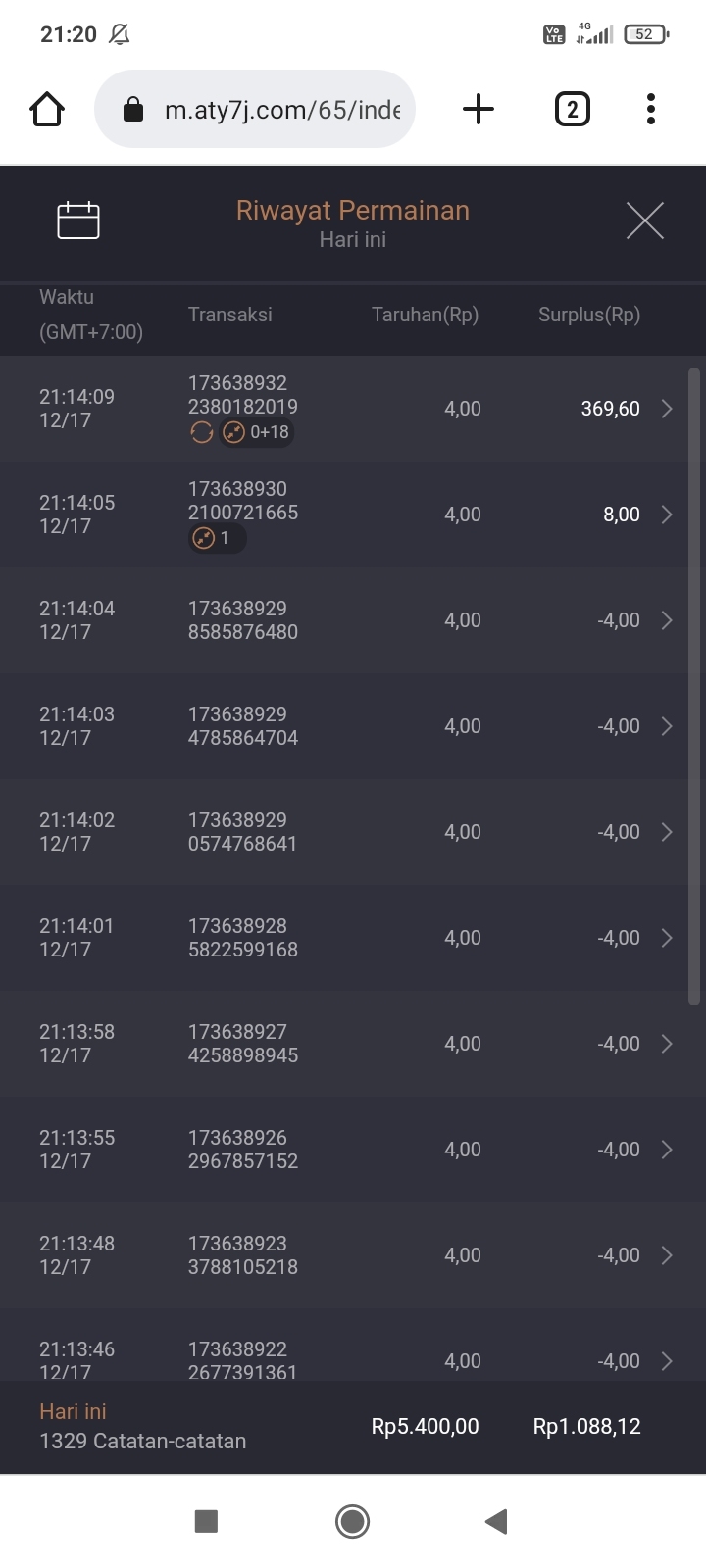Screen dimensions: 706x1568
Task: Open the browser overflow menu
Action: tap(650, 109)
